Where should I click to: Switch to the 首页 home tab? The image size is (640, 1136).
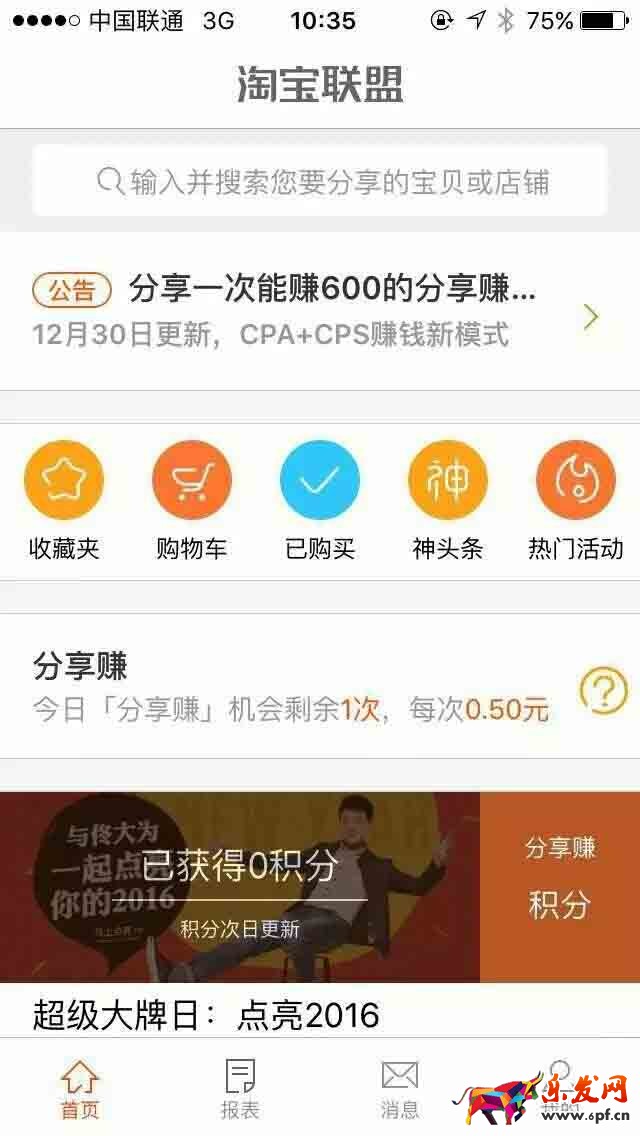pyautogui.click(x=80, y=1088)
